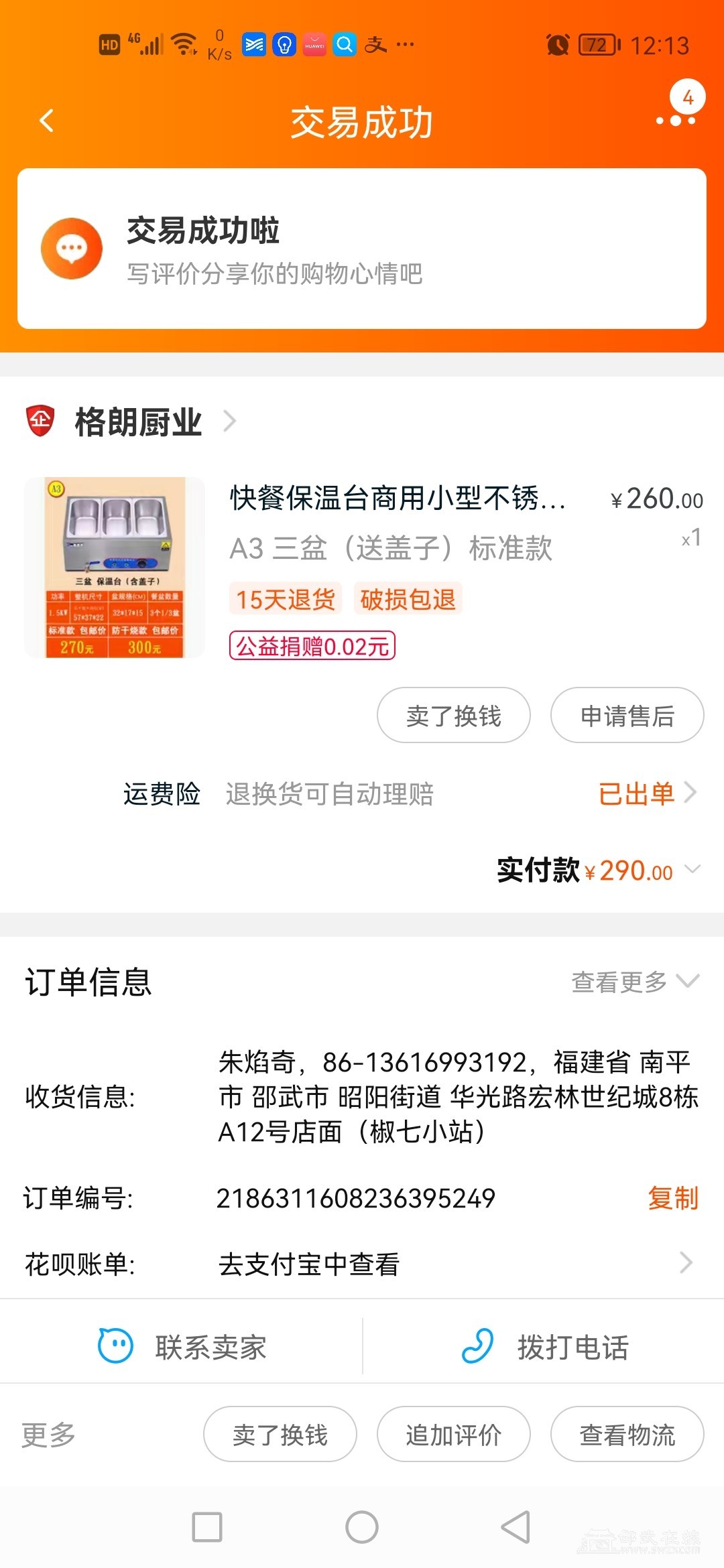This screenshot has height=1568, width=724.
Task: Tap the system home button
Action: [362, 1527]
